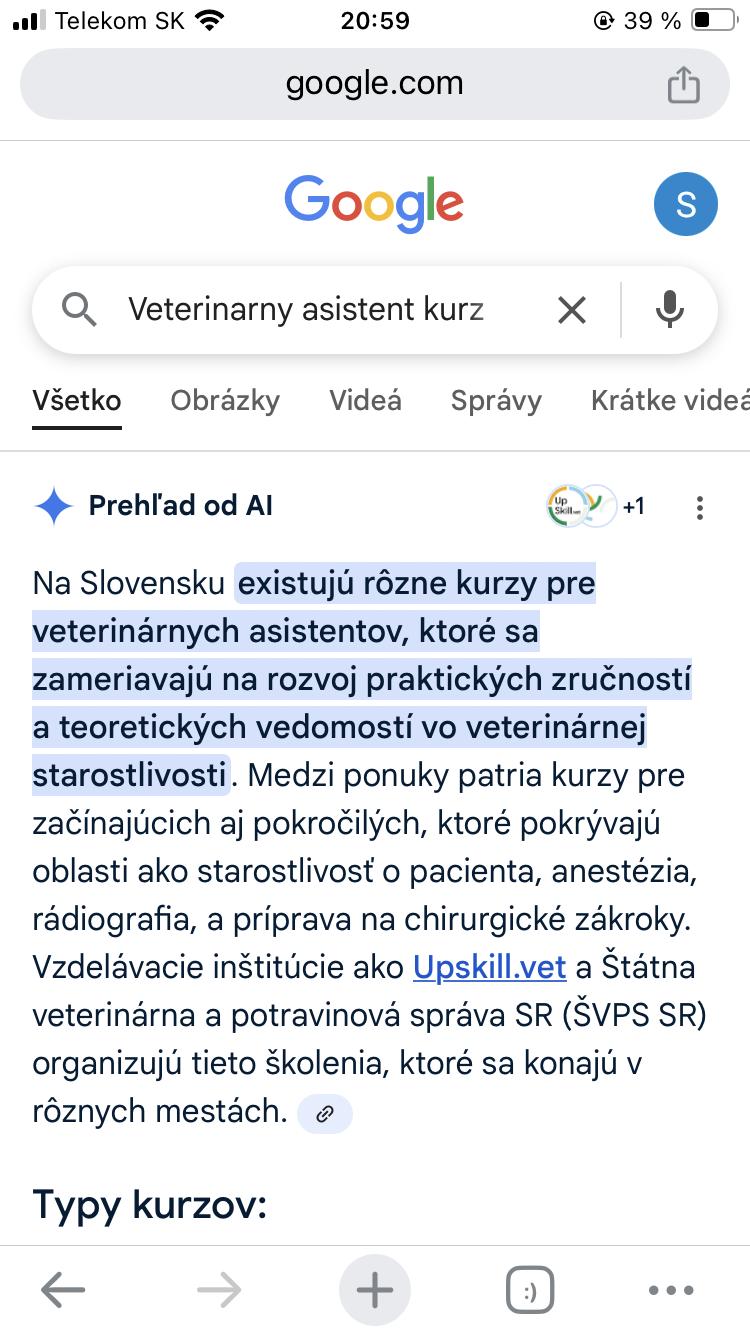Switch to the Správy tab
750x1334 pixels.
(x=496, y=401)
